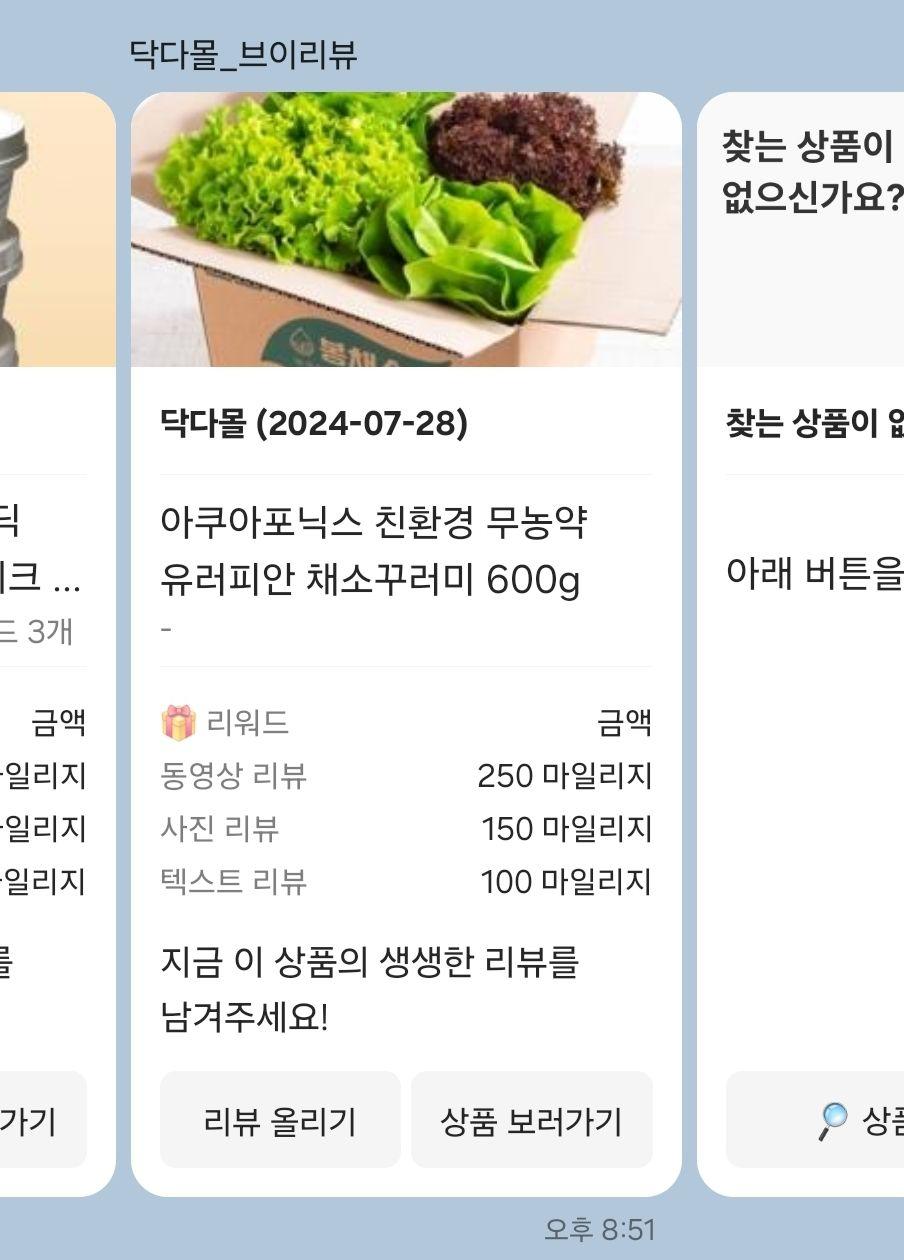The width and height of the screenshot is (904, 1260).
Task: Open 상품 보러가기 for the vegetable box
Action: coord(531,1120)
